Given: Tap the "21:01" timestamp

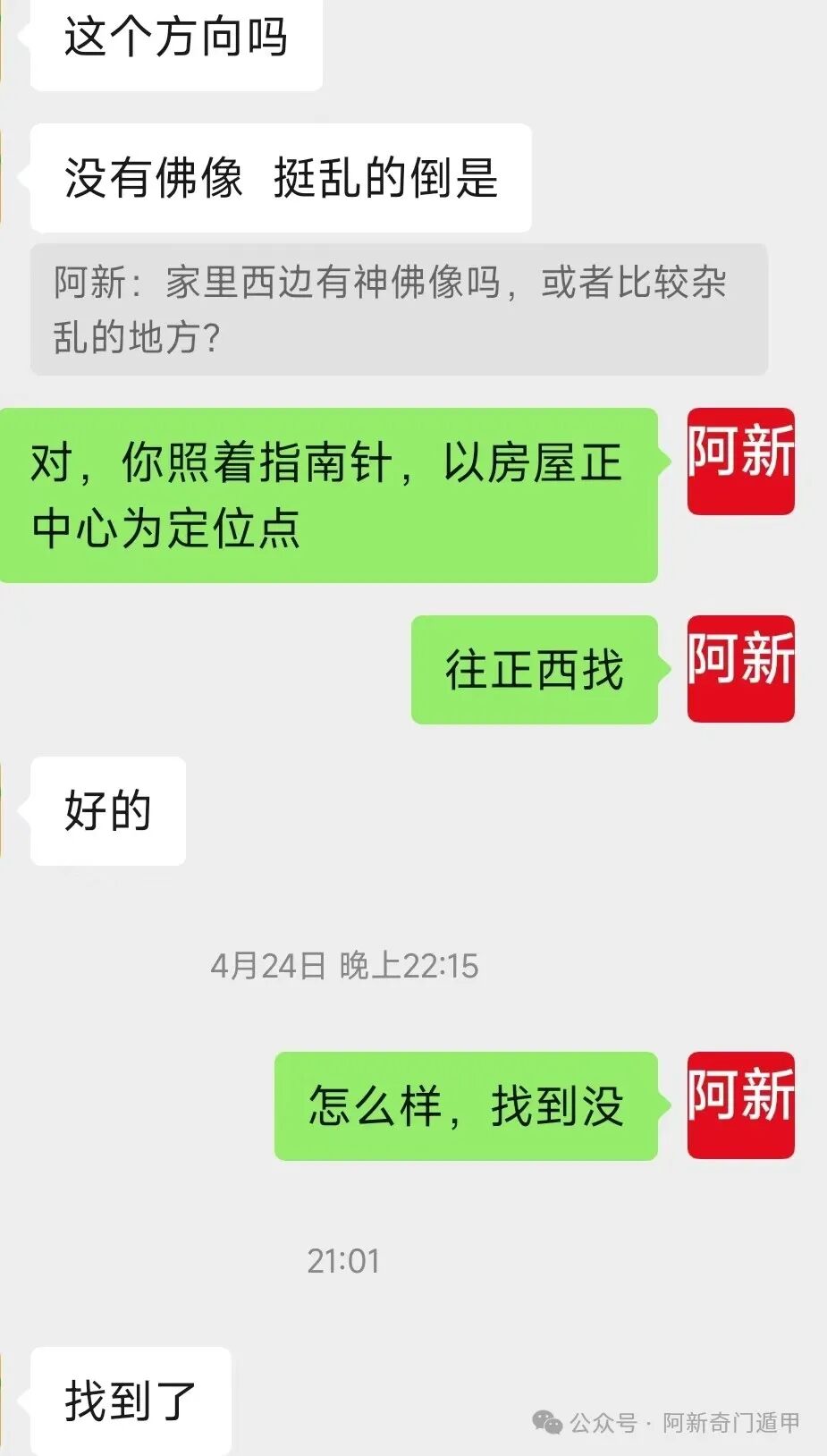Looking at the screenshot, I should click(344, 1262).
